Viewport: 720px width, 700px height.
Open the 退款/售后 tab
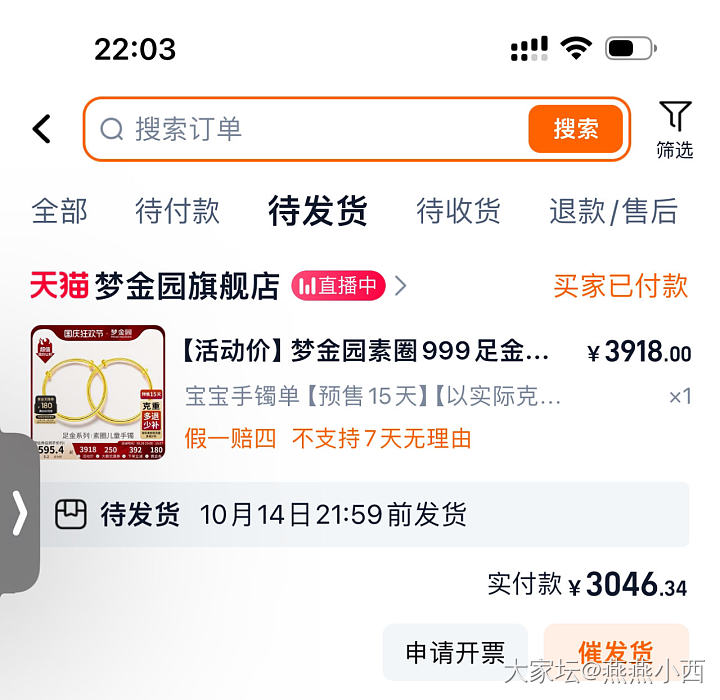pyautogui.click(x=613, y=211)
